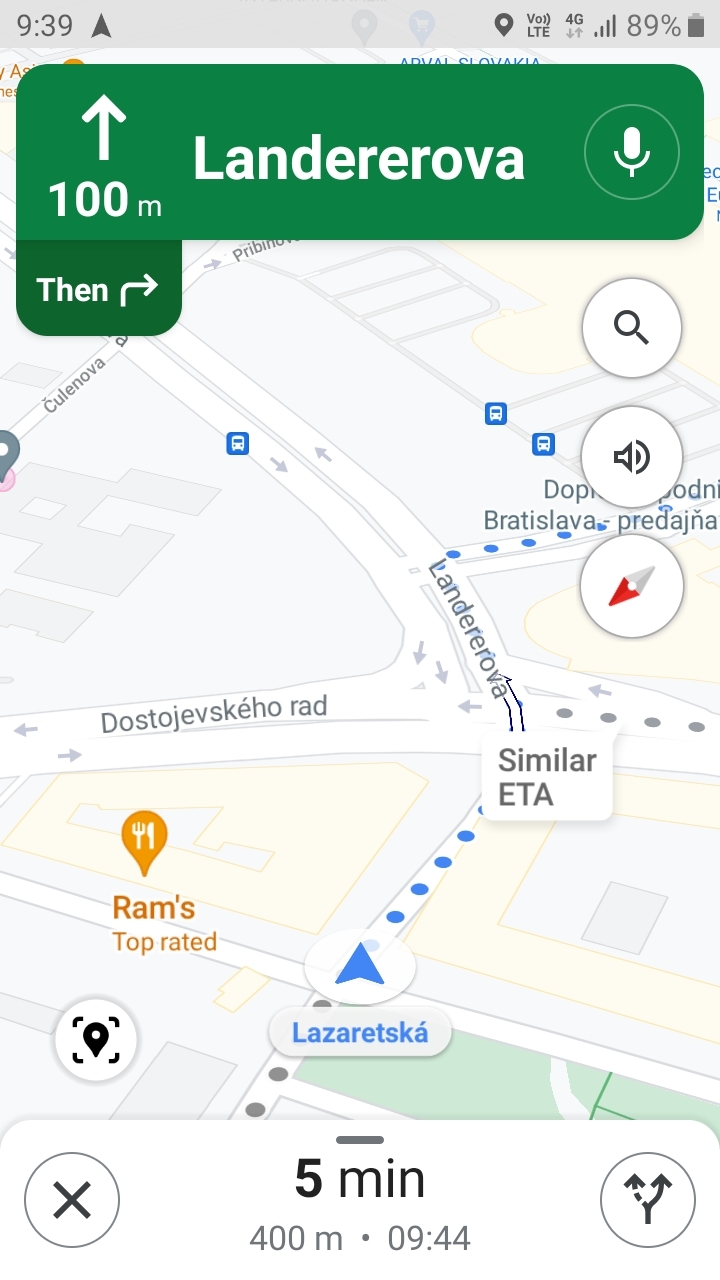Search along the route

632,328
